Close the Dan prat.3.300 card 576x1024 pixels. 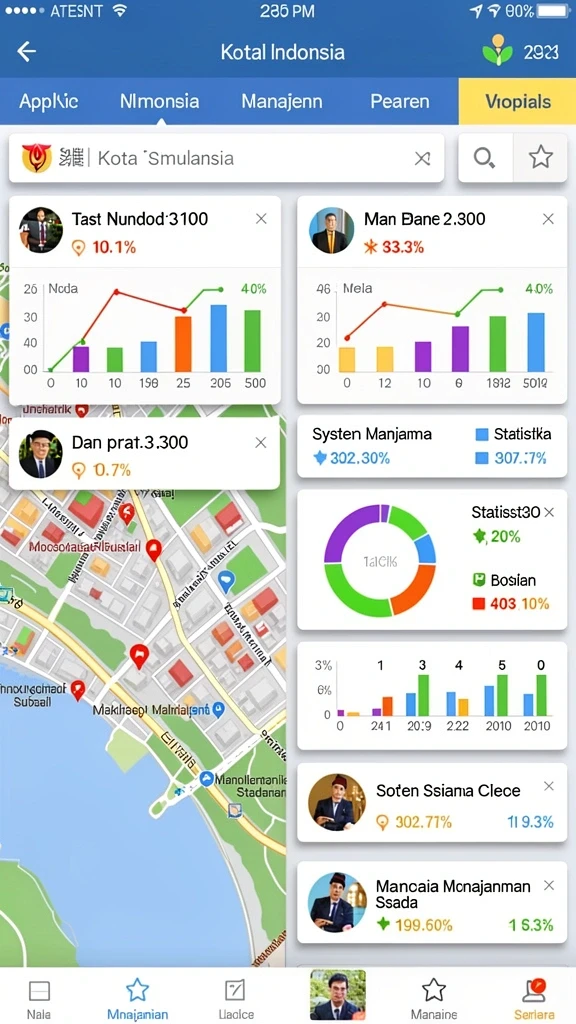pyautogui.click(x=261, y=443)
